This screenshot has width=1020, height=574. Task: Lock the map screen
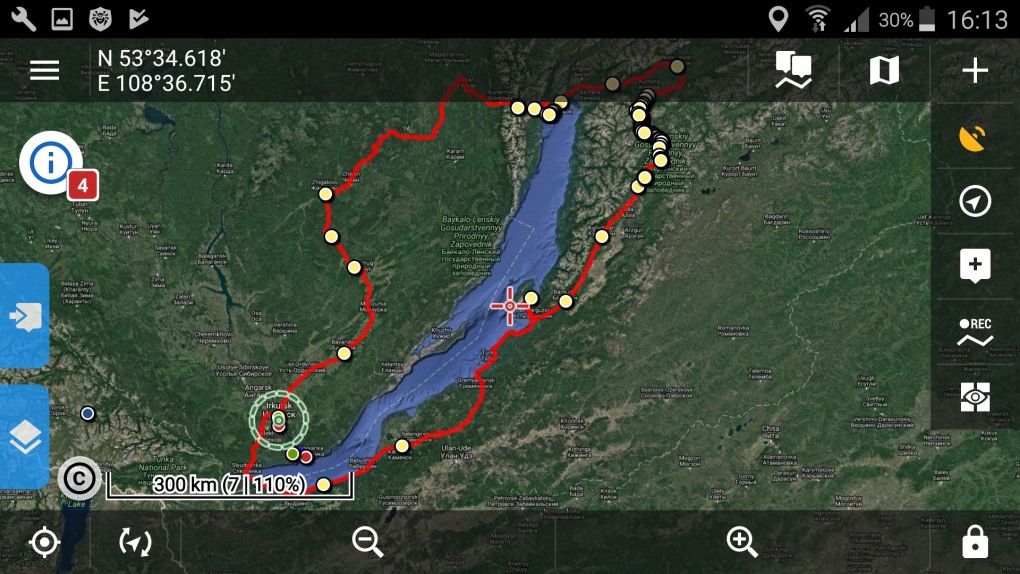(x=974, y=542)
